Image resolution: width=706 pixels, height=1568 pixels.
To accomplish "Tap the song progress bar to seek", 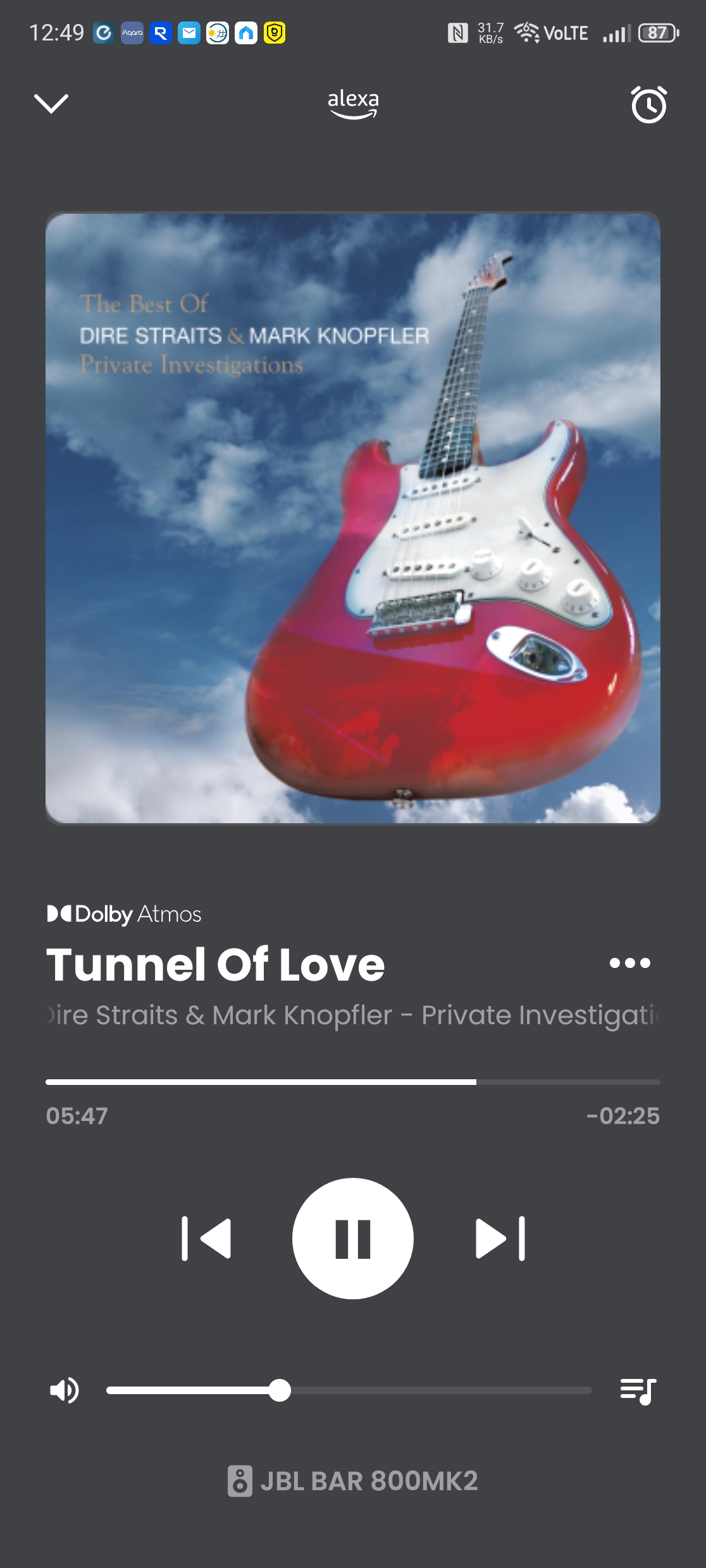I will 353,1082.
